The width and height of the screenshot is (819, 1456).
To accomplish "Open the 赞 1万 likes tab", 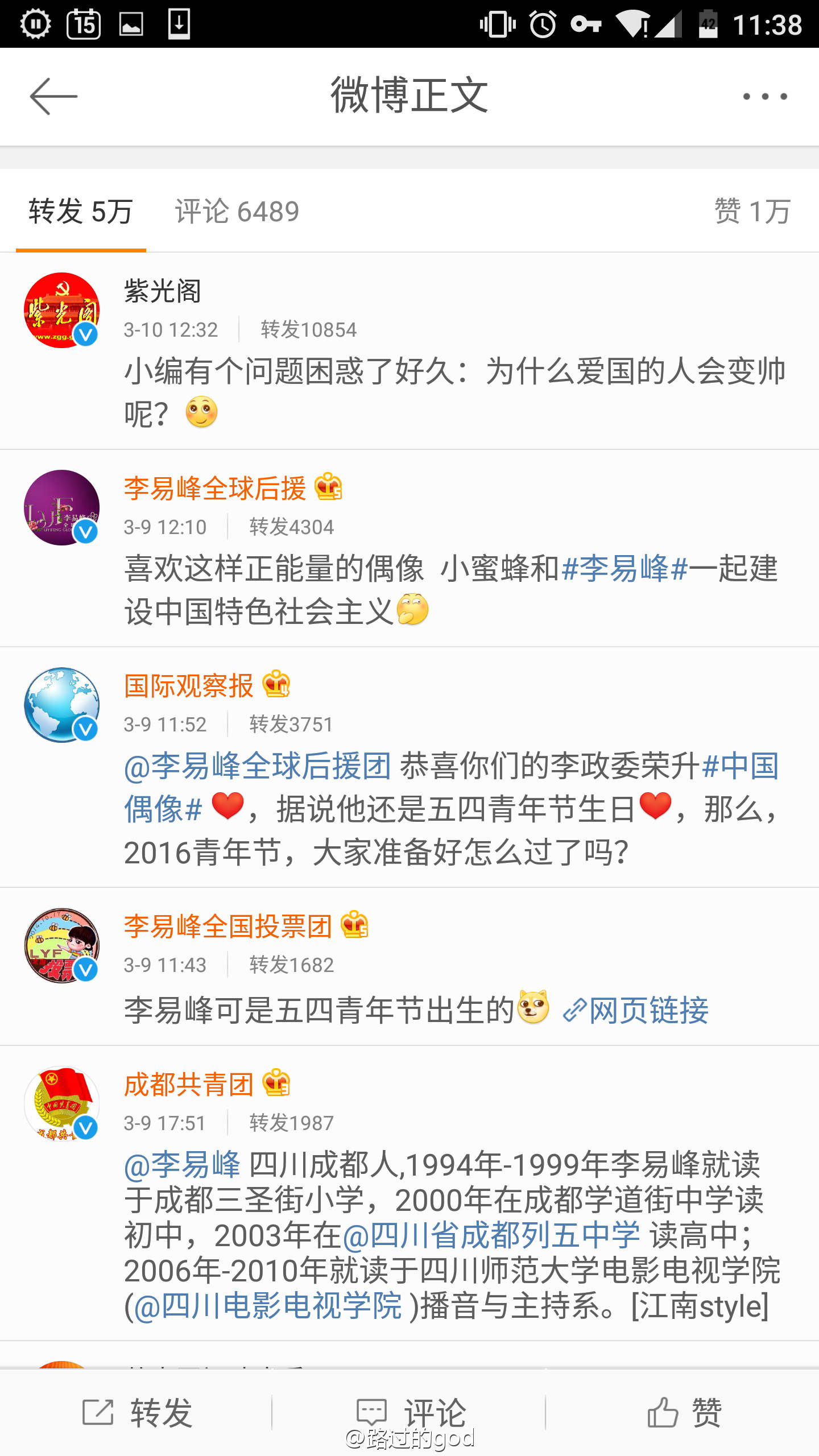I will click(752, 212).
